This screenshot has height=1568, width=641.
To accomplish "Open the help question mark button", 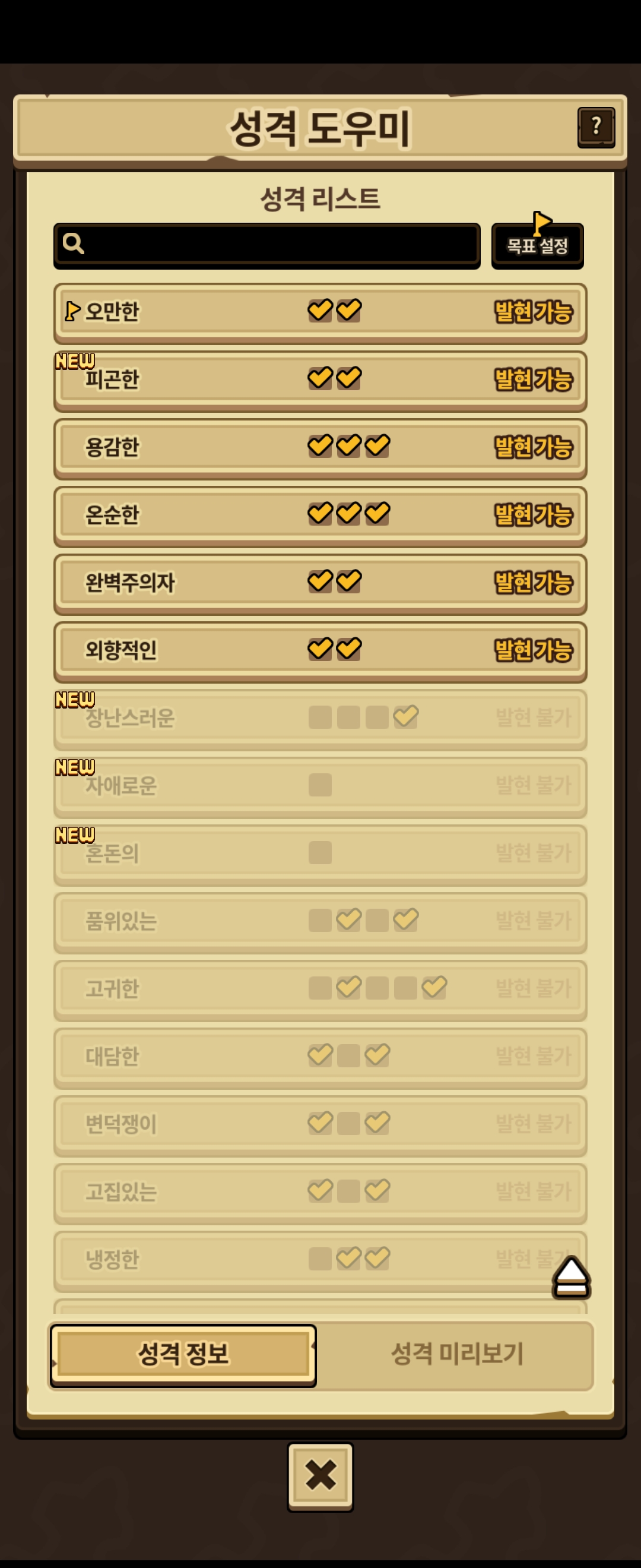I will [596, 127].
